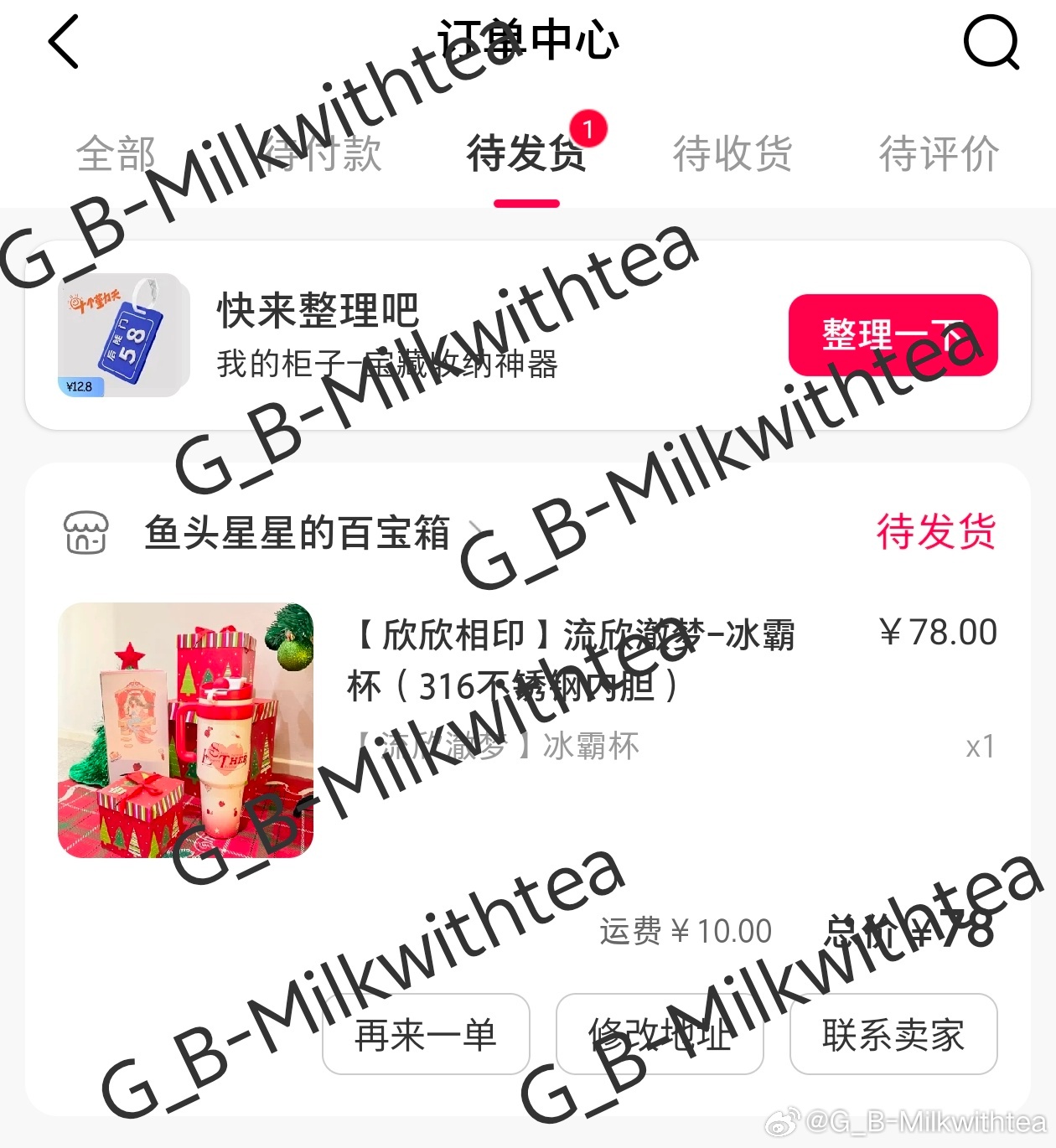The image size is (1056, 1148).
Task: Tap the 待发货 status label on the order
Action: [x=936, y=531]
